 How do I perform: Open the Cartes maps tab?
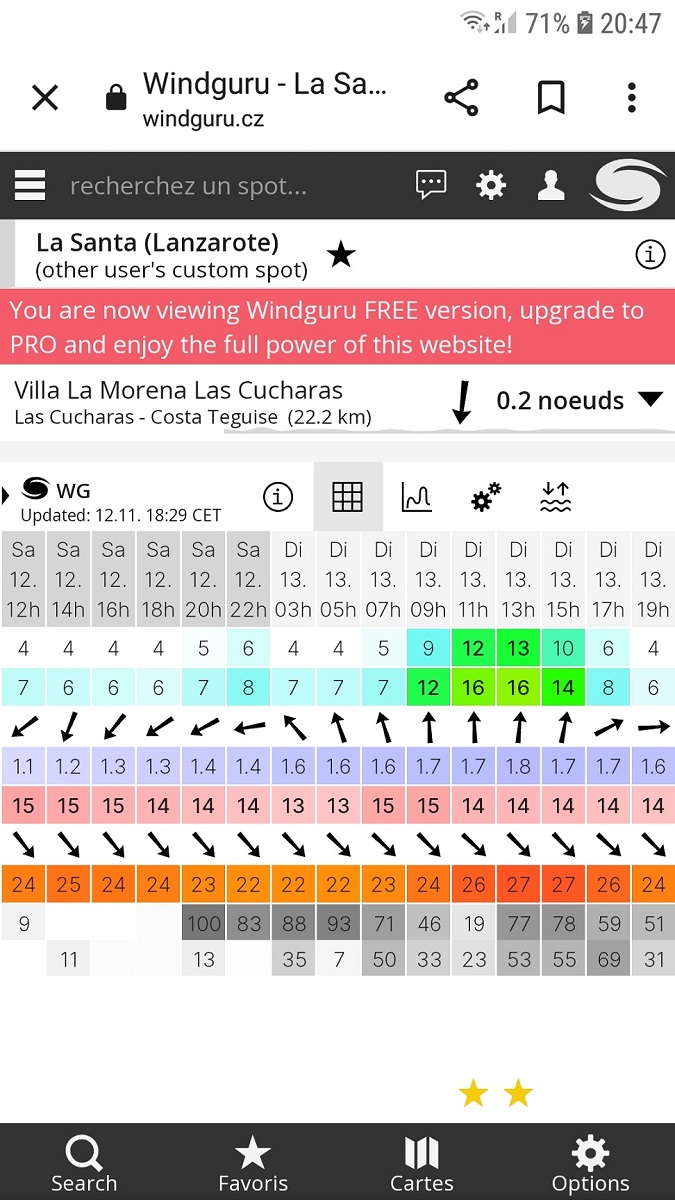click(x=421, y=1164)
